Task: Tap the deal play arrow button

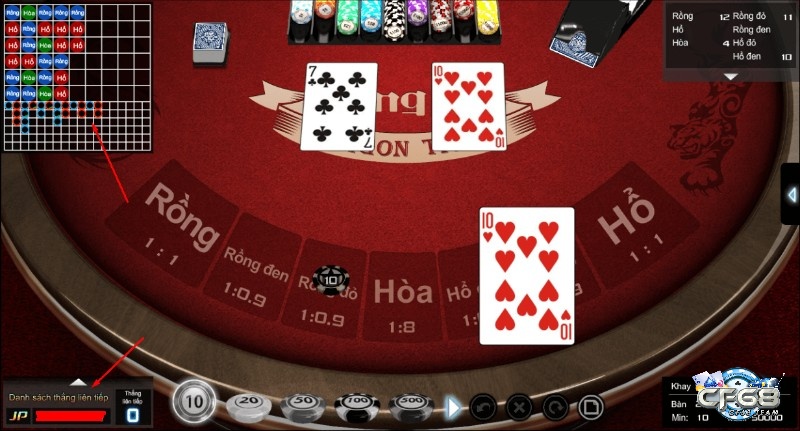Action: click(x=453, y=407)
